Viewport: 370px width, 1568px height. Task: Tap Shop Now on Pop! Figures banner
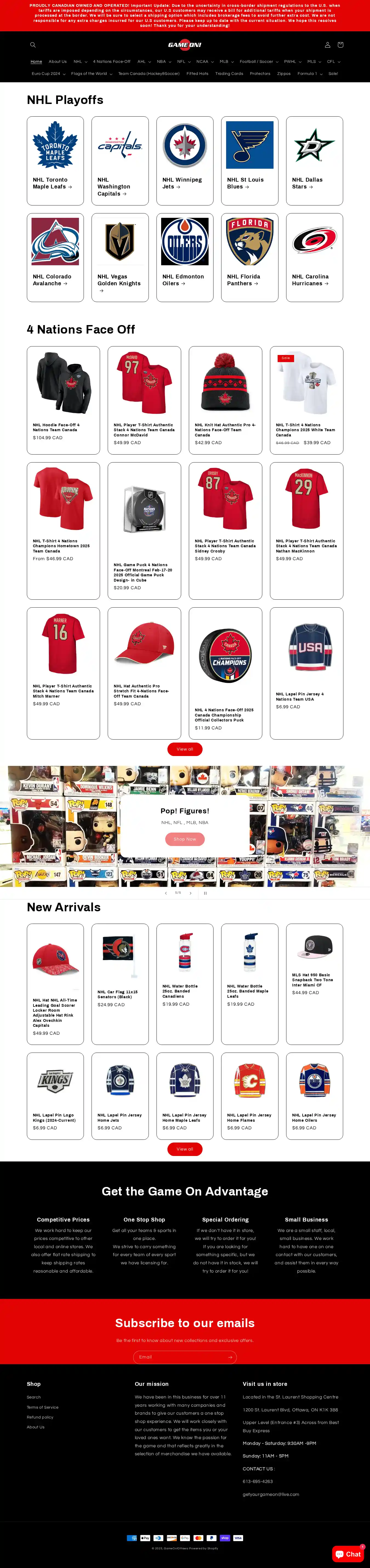[184, 839]
